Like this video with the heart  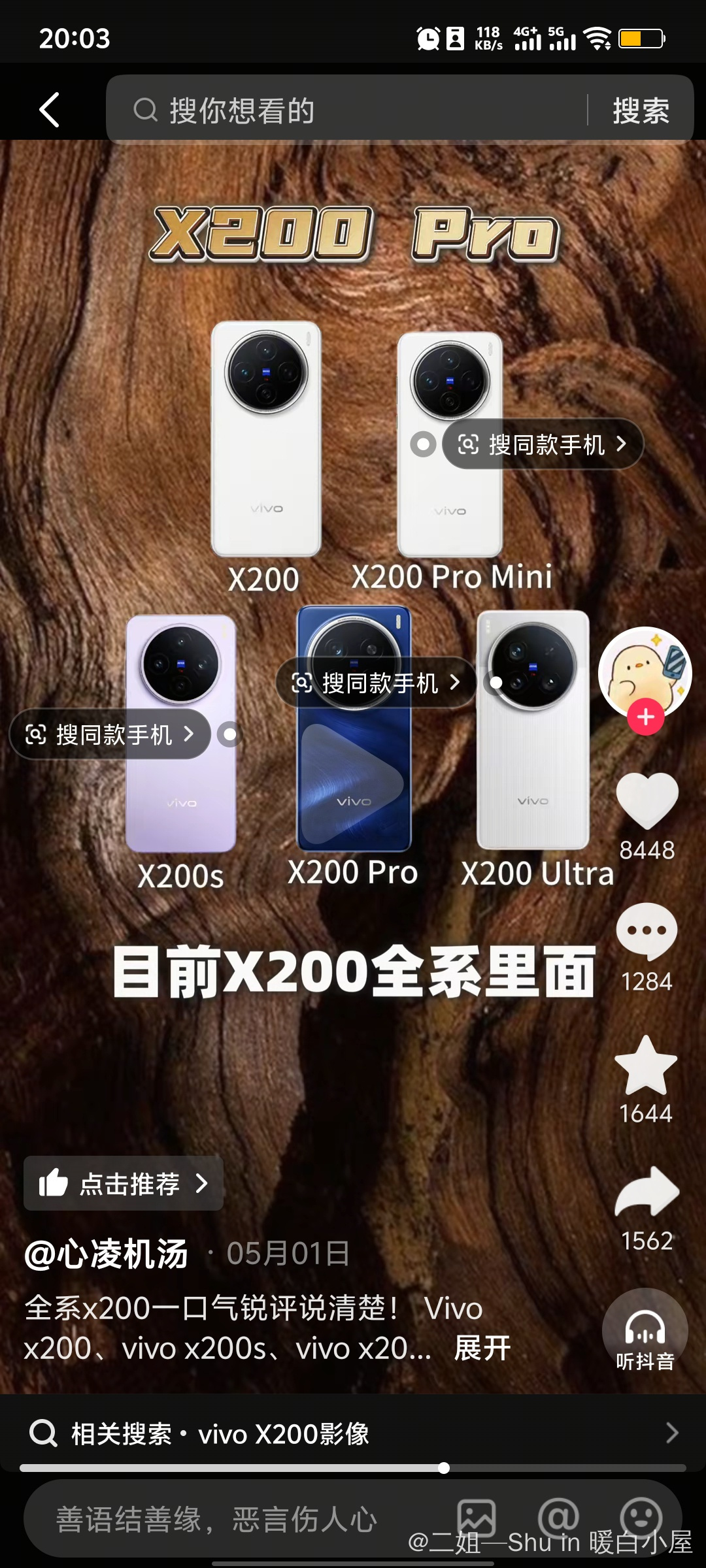(647, 801)
